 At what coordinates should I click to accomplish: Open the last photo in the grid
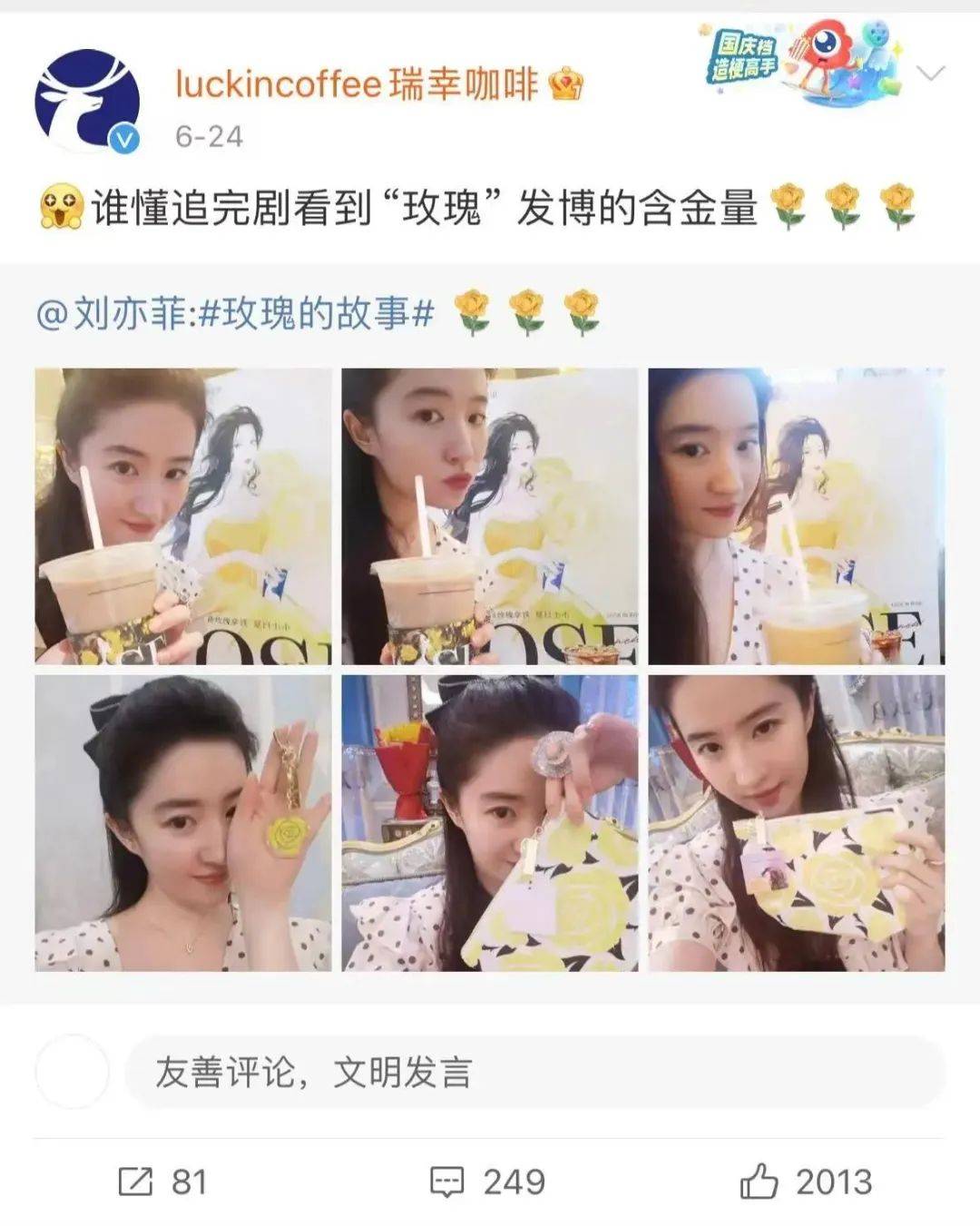tap(797, 823)
